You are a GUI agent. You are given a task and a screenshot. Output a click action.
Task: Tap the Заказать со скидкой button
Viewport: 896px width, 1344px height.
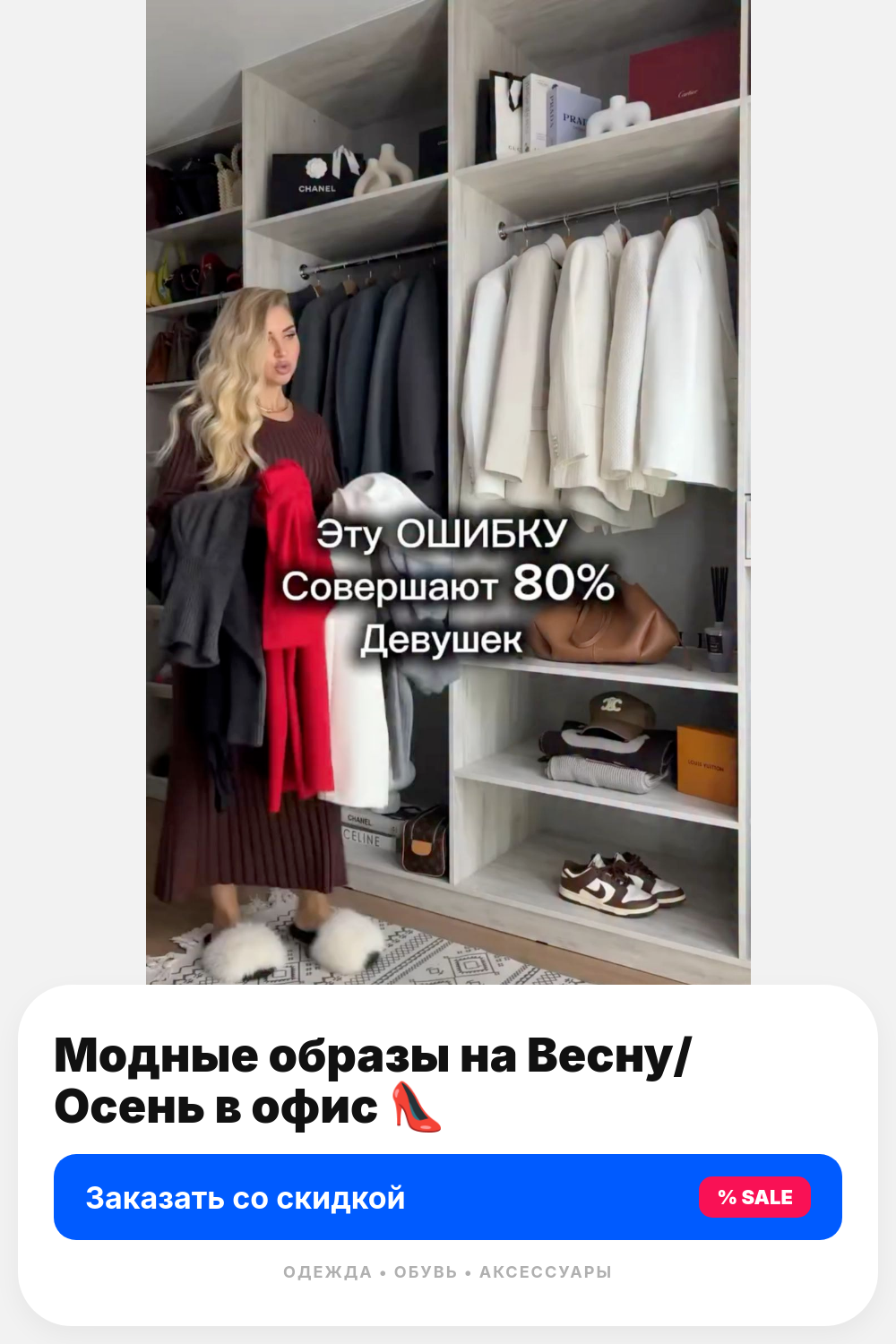coord(448,1197)
